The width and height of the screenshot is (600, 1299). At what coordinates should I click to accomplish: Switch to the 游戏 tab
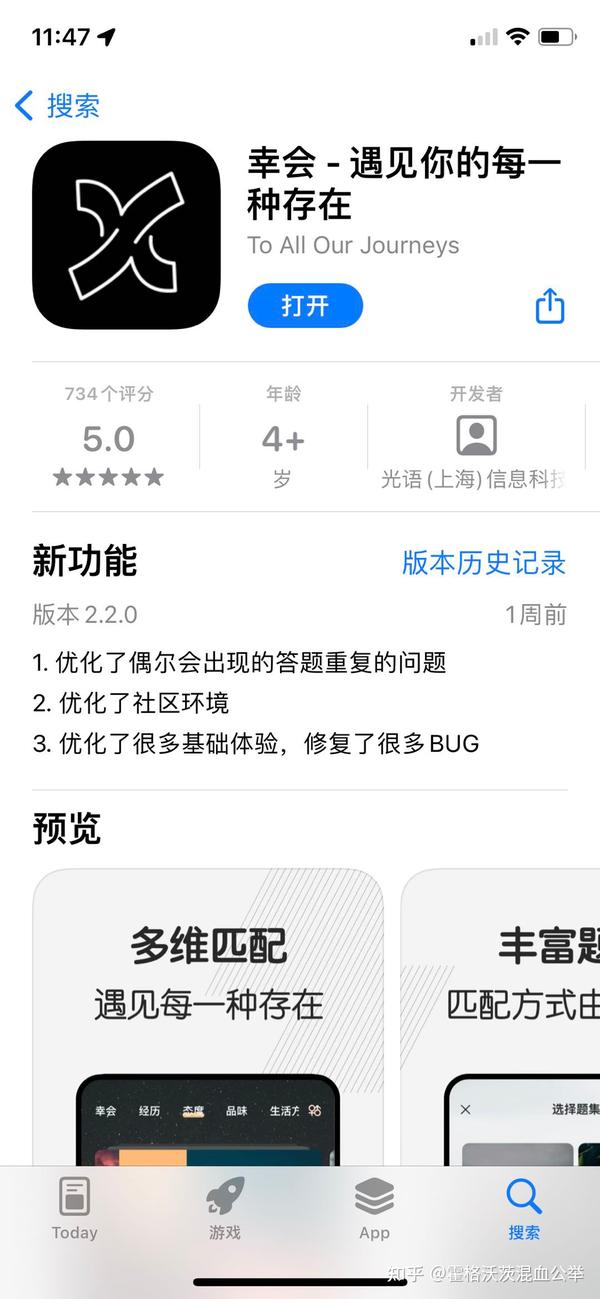point(225,1208)
